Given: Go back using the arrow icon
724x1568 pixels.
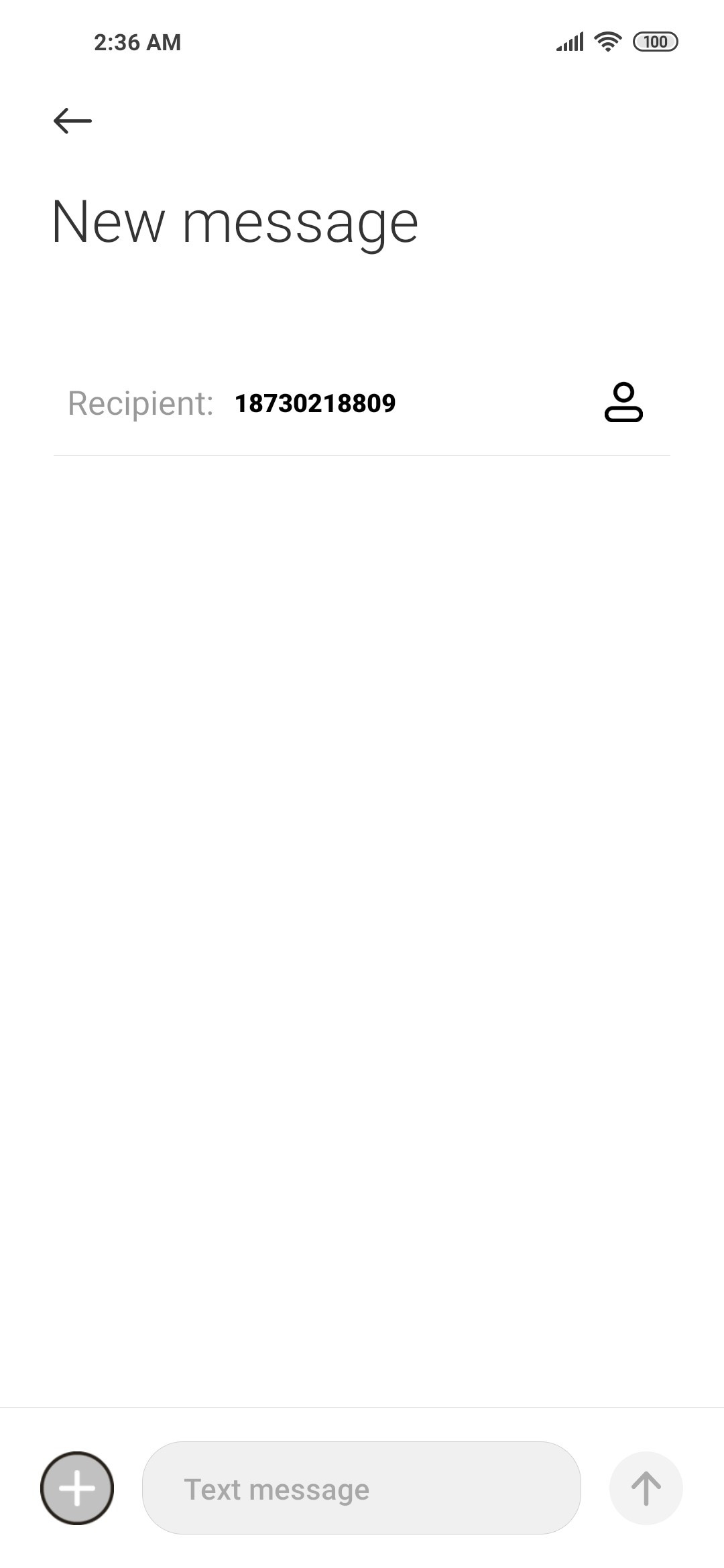Looking at the screenshot, I should (72, 121).
